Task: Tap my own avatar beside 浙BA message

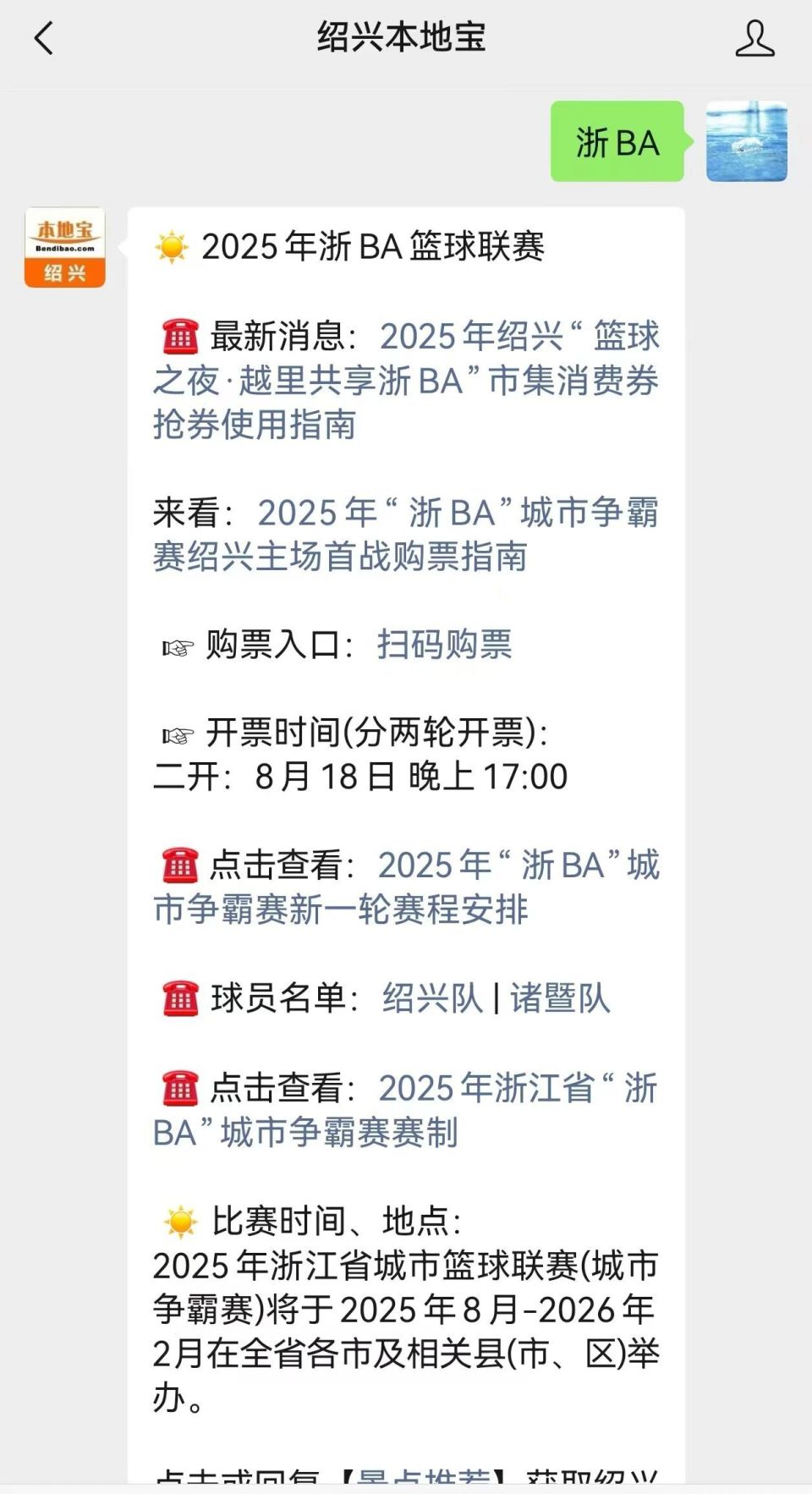Action: 746,141
